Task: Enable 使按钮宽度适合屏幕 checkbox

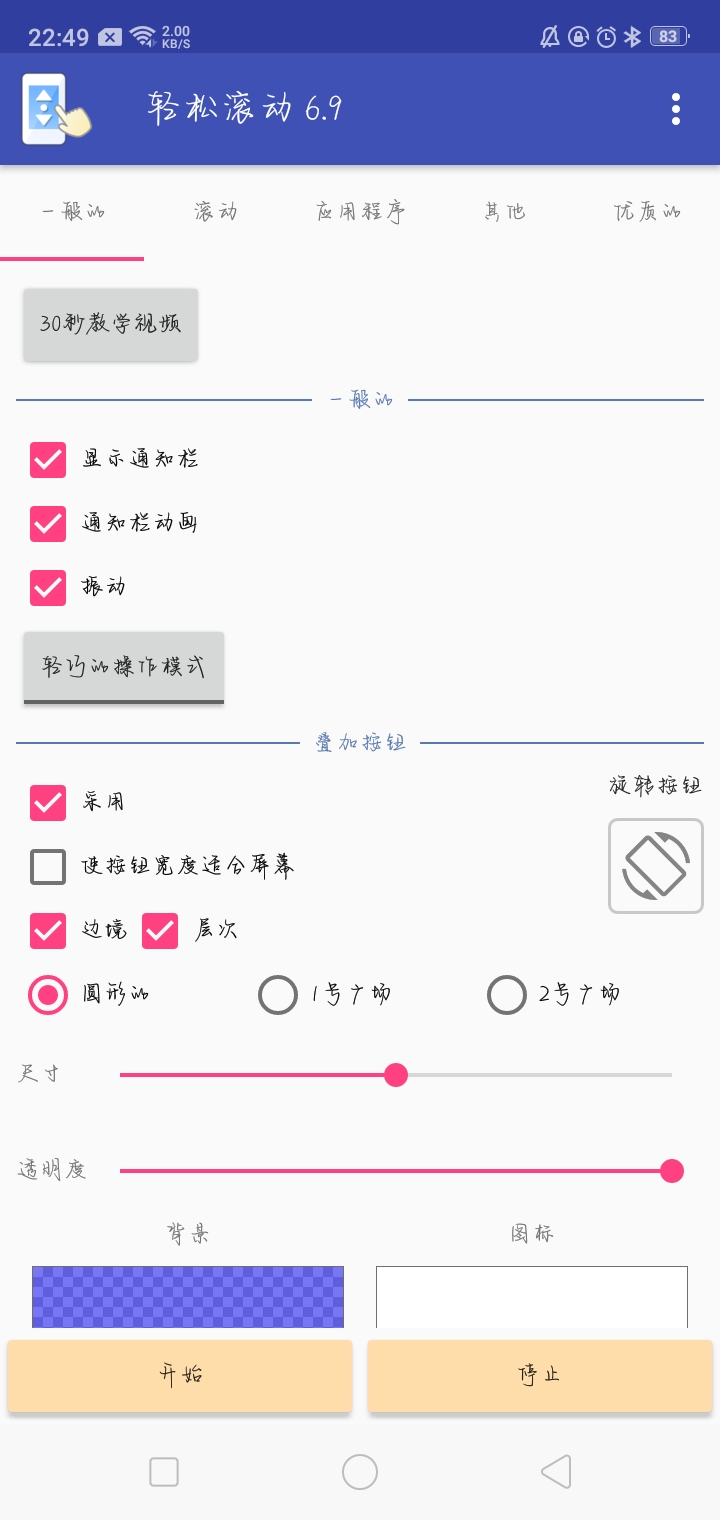Action: coord(48,866)
